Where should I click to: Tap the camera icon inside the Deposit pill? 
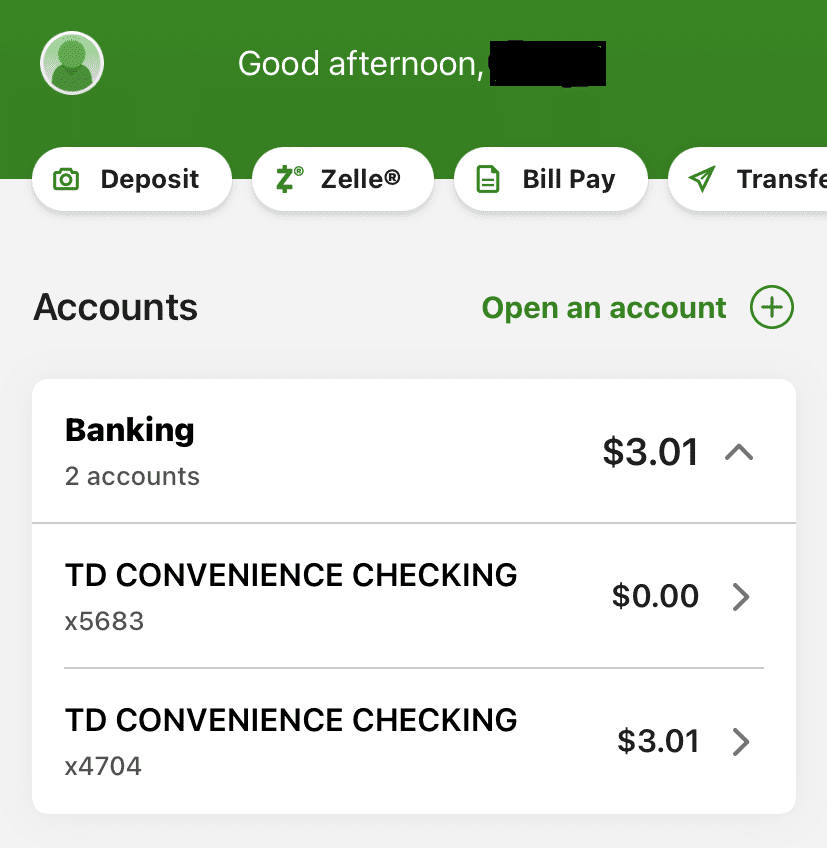pos(66,179)
